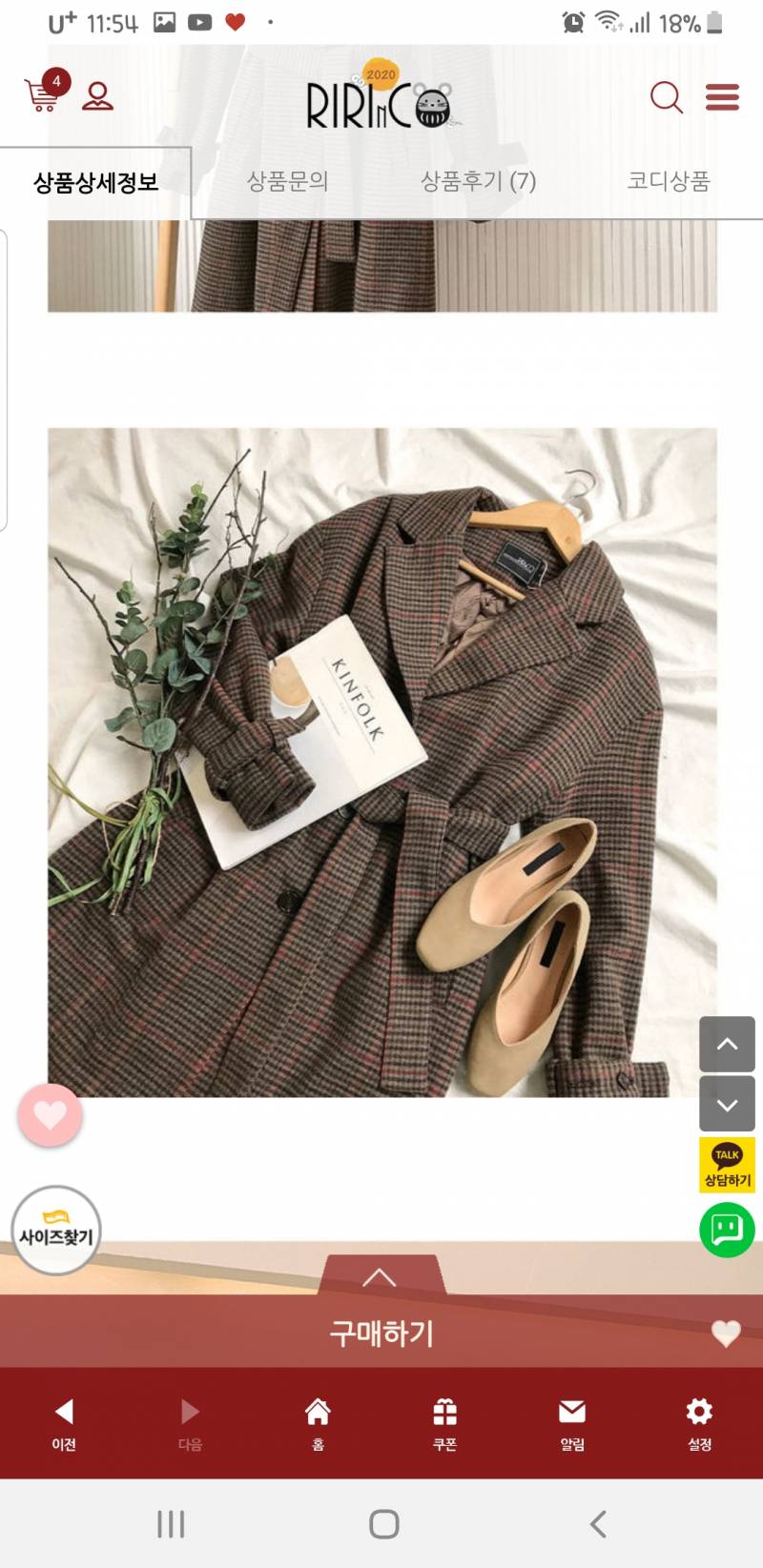Start KakaoTalk 상담하기 consultation
This screenshot has height=1568, width=763.
pos(727,1165)
